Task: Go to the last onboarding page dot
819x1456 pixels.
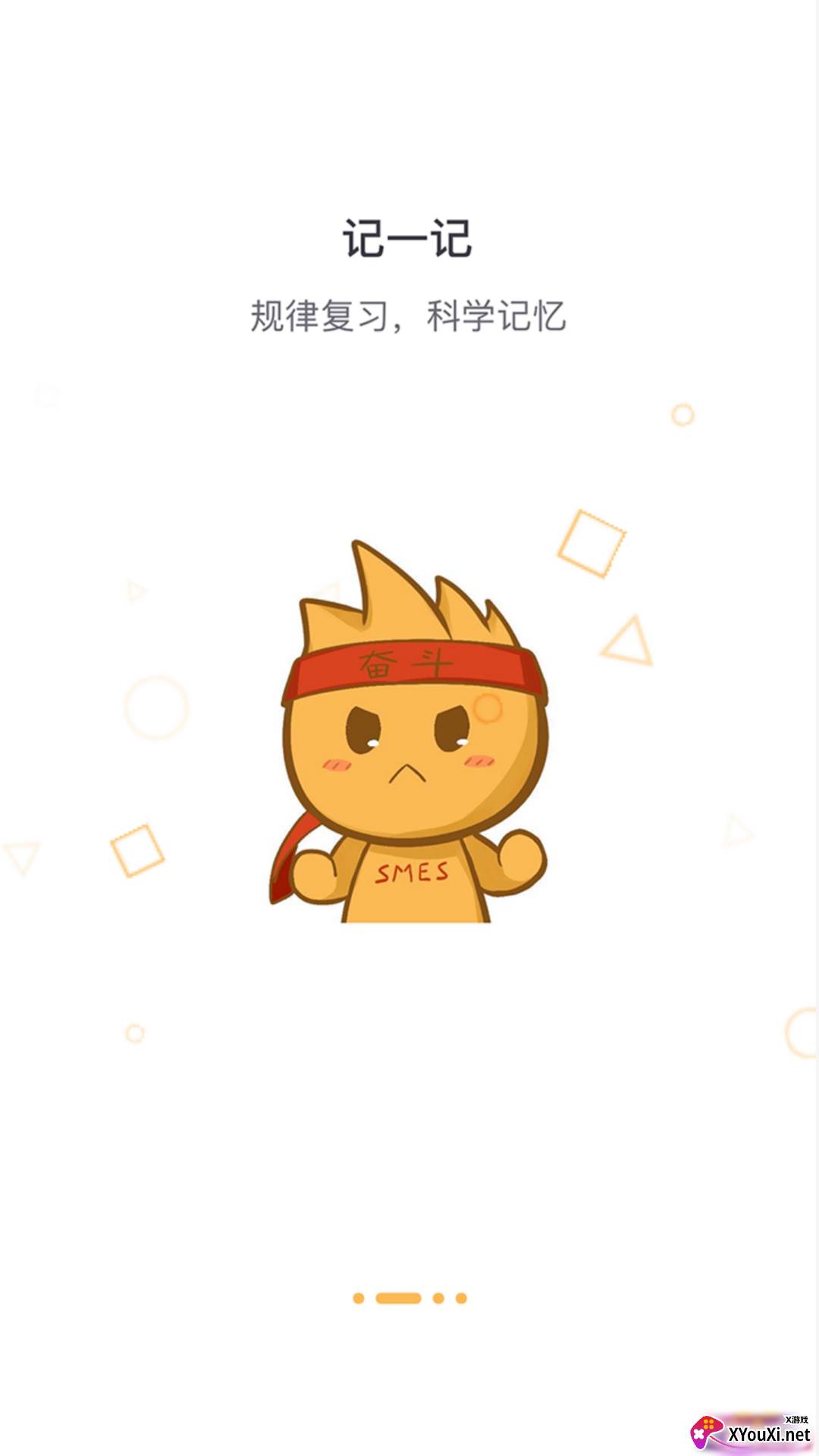Action: pyautogui.click(x=461, y=1298)
